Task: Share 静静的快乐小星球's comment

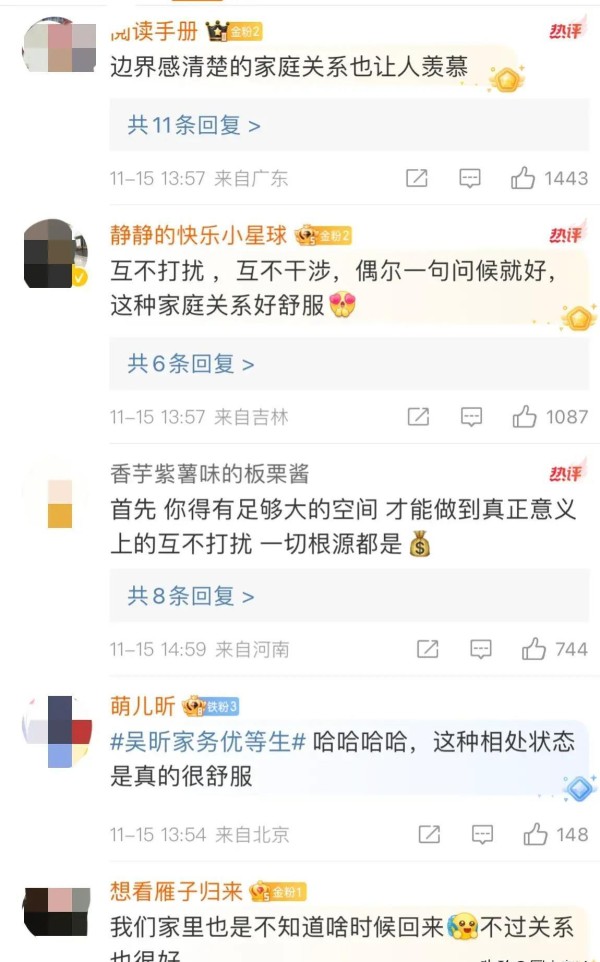Action: 418,417
